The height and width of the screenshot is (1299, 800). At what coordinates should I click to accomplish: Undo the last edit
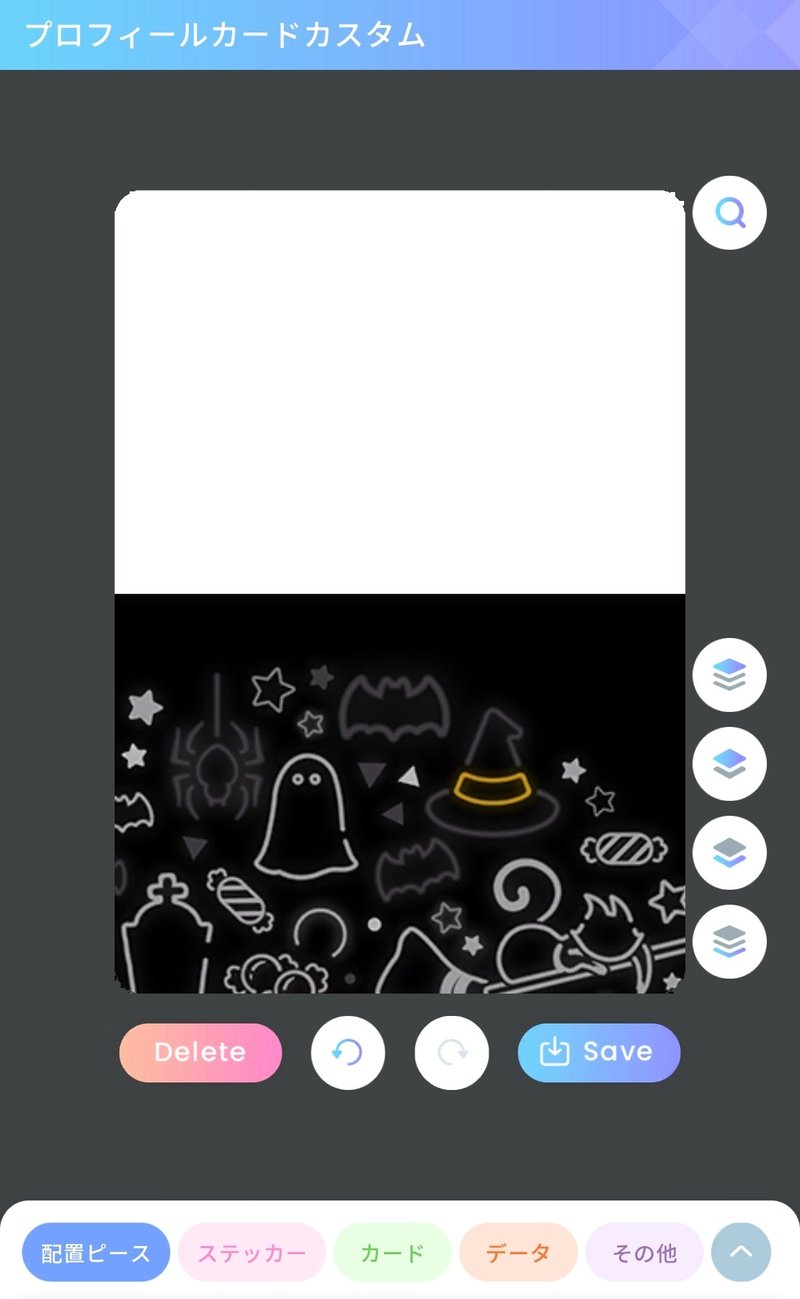click(347, 1052)
